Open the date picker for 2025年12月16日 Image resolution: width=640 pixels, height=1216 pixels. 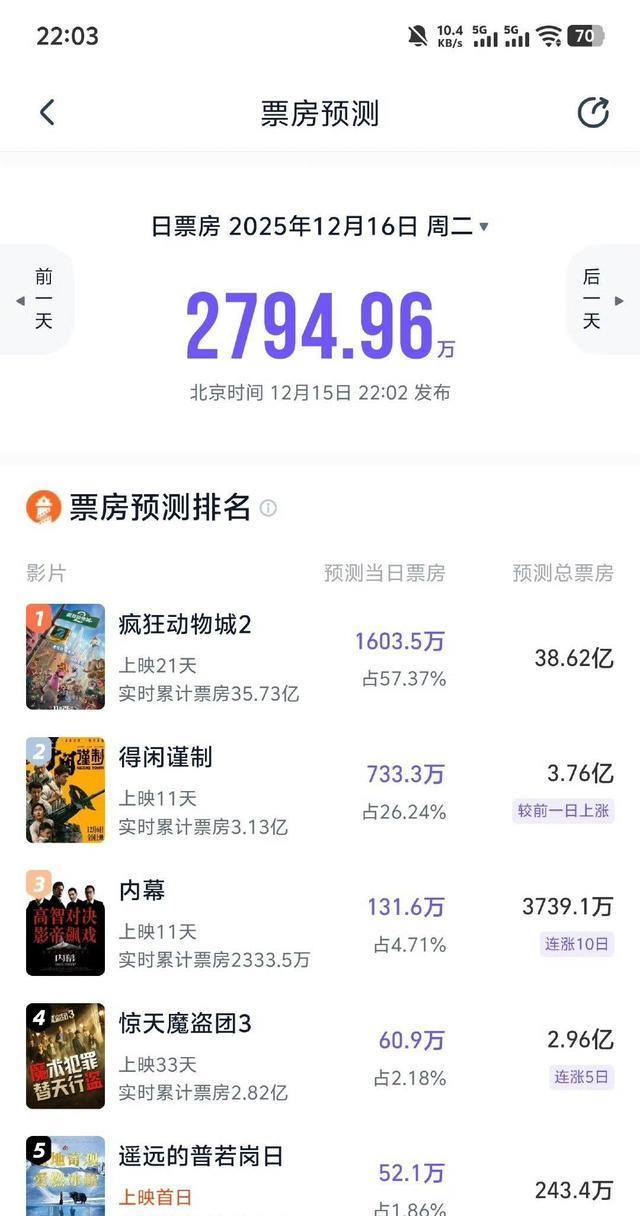point(320,227)
